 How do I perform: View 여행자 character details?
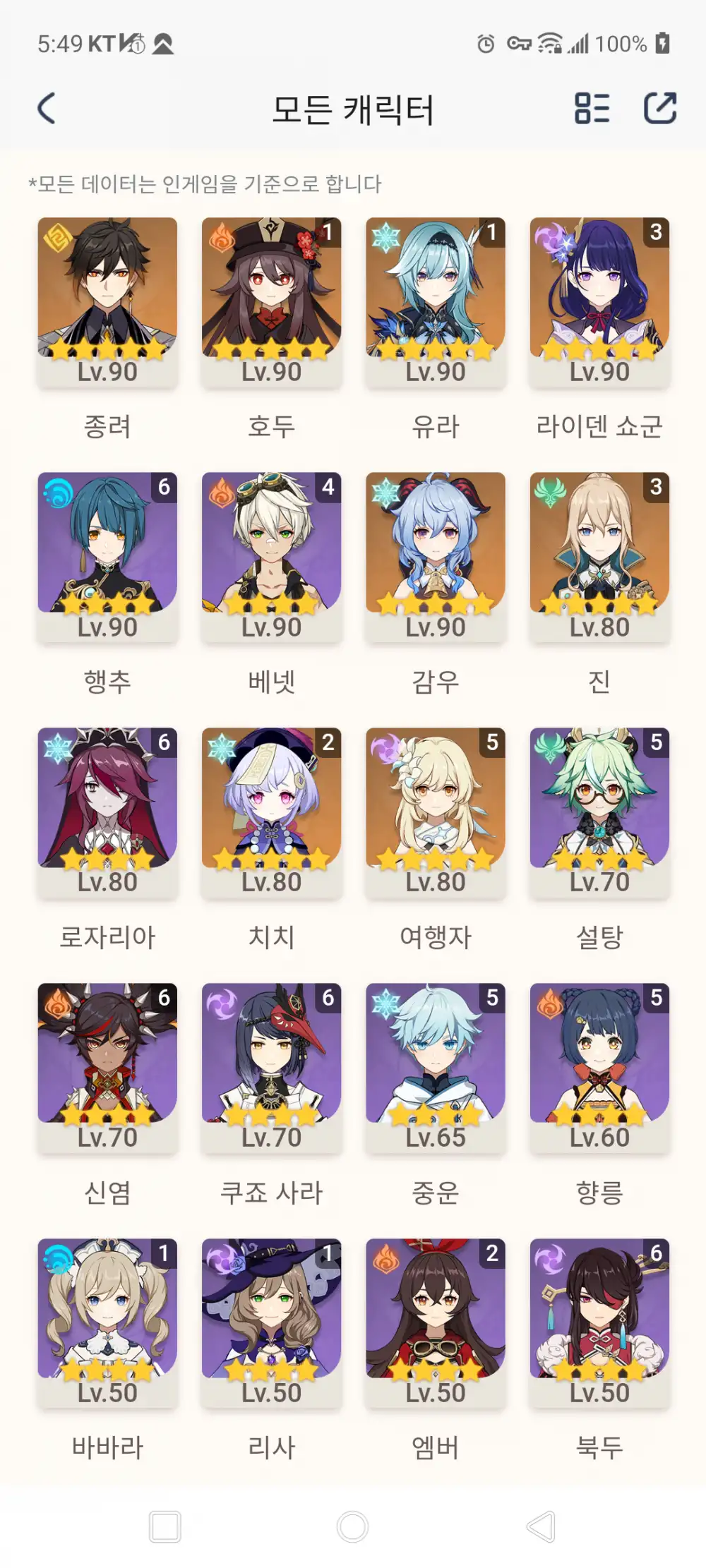click(436, 813)
